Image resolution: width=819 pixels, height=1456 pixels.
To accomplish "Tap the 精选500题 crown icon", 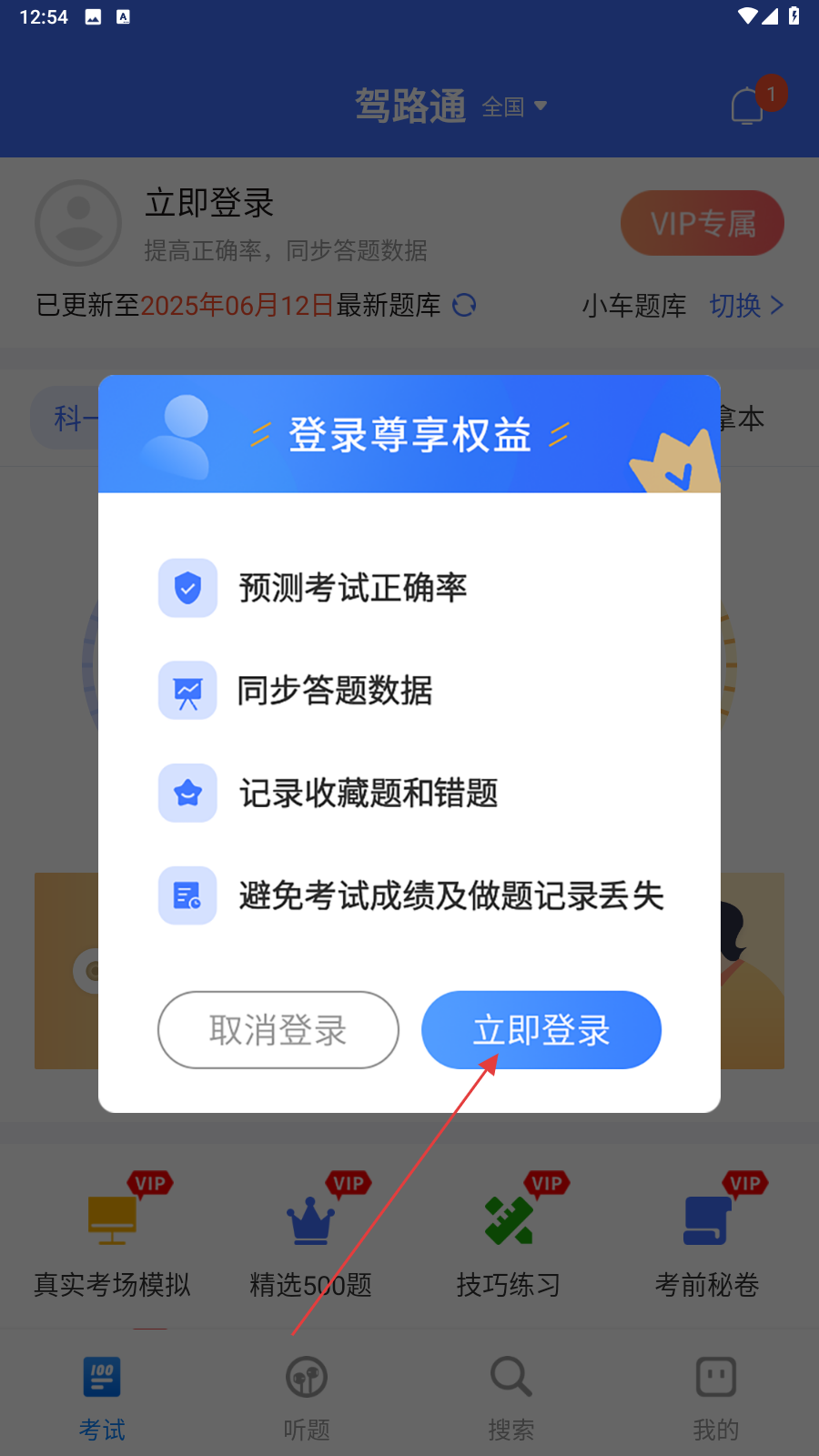I will pos(309,1219).
